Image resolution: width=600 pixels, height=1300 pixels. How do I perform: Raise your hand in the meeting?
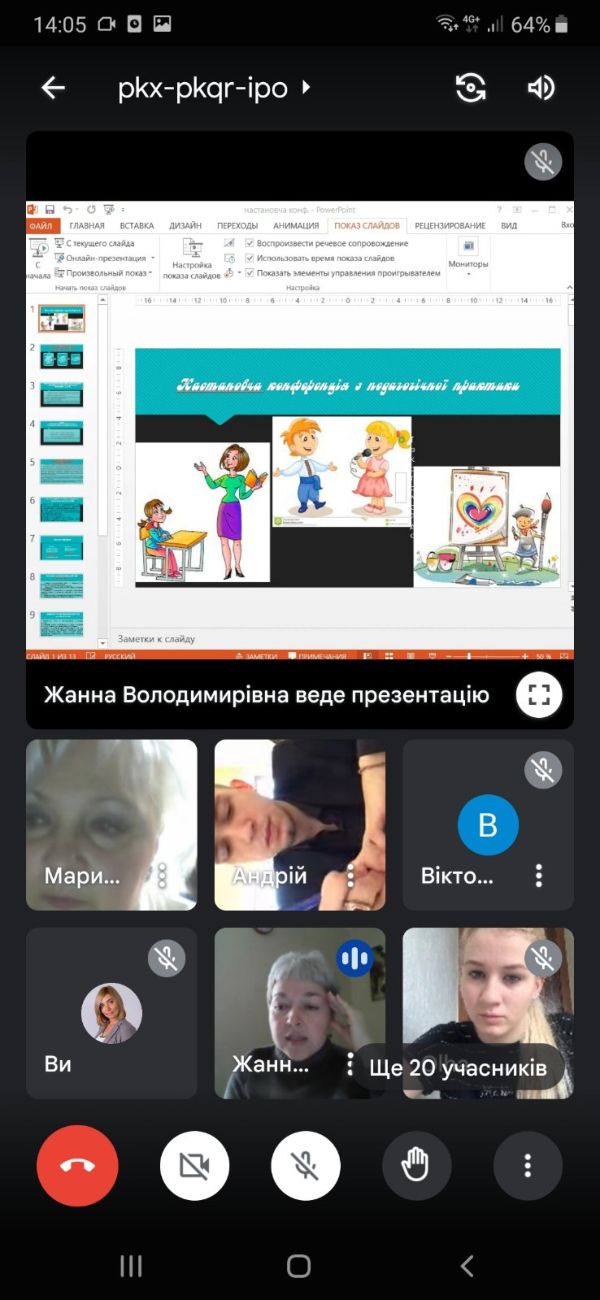point(417,1165)
